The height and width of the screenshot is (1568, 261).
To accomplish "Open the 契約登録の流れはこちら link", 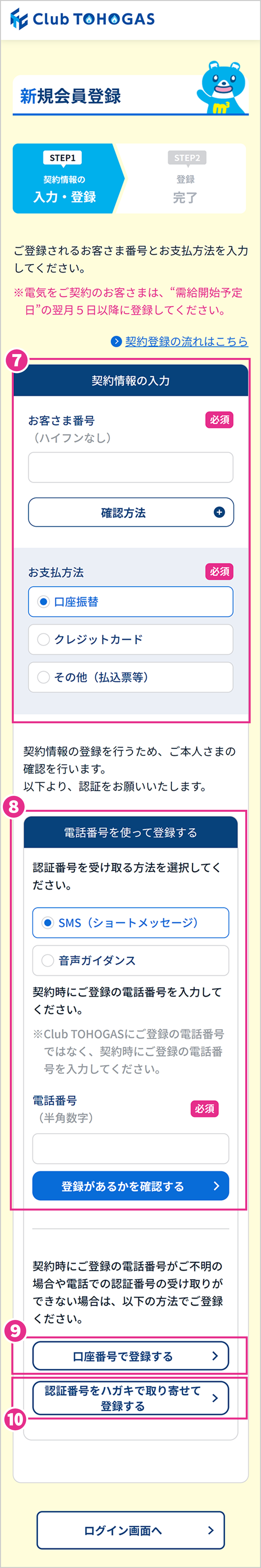I will tap(186, 341).
